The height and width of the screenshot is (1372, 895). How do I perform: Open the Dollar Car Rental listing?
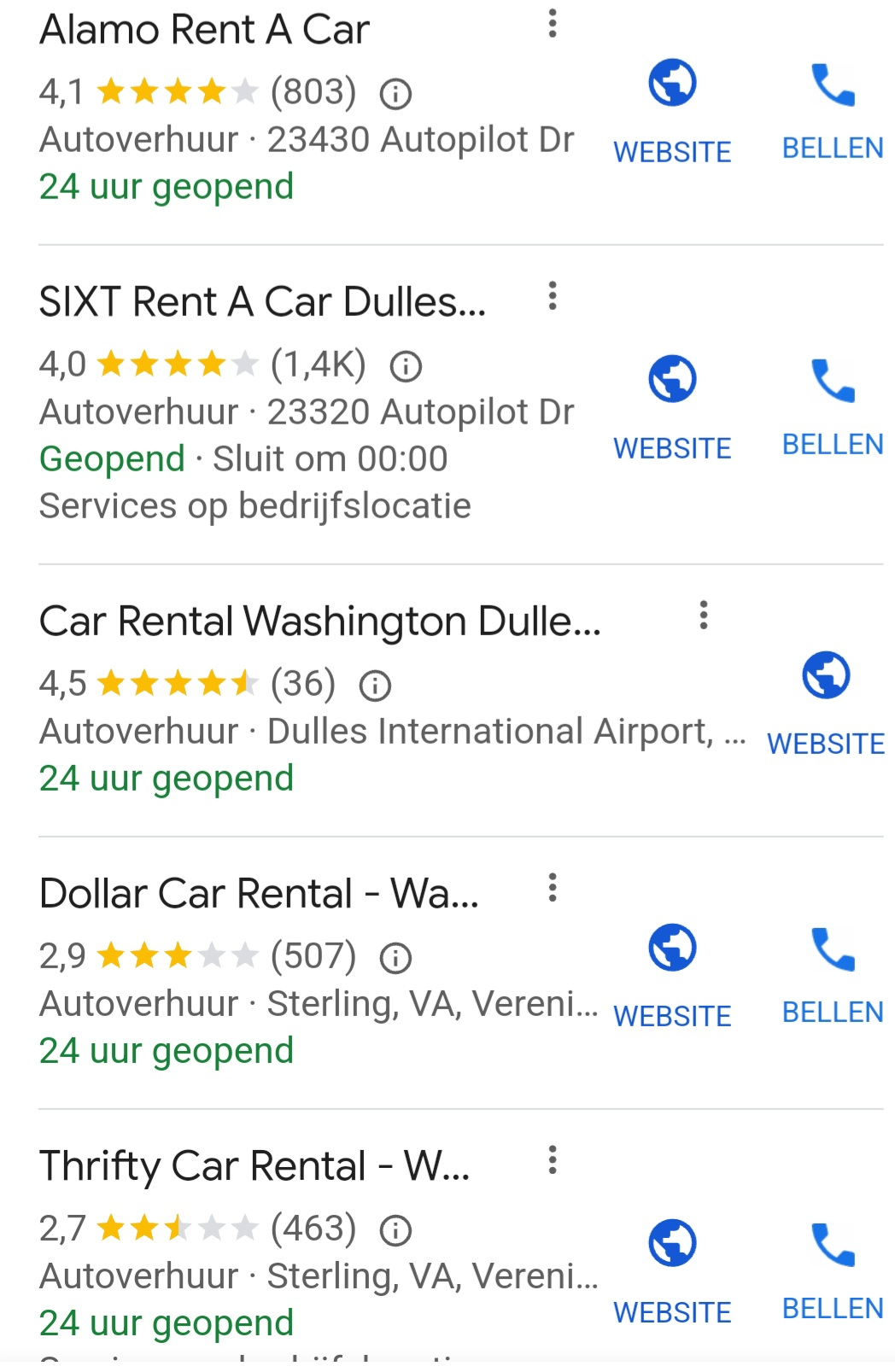tap(259, 895)
